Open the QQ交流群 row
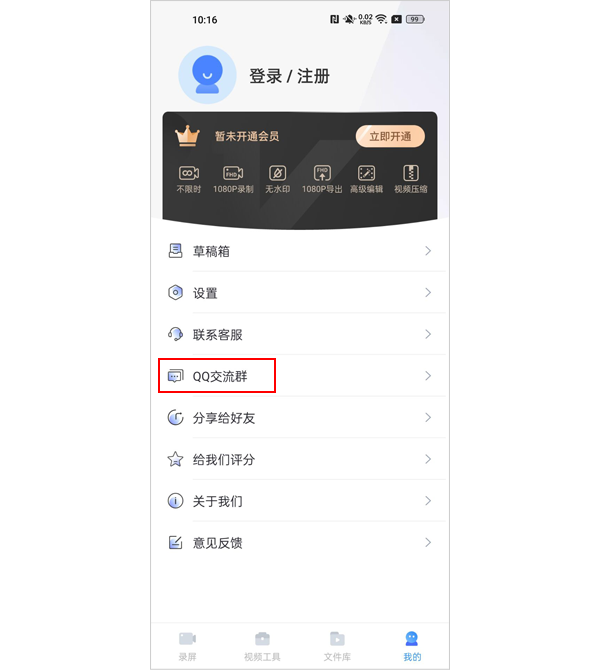The width and height of the screenshot is (600, 670). click(x=300, y=376)
